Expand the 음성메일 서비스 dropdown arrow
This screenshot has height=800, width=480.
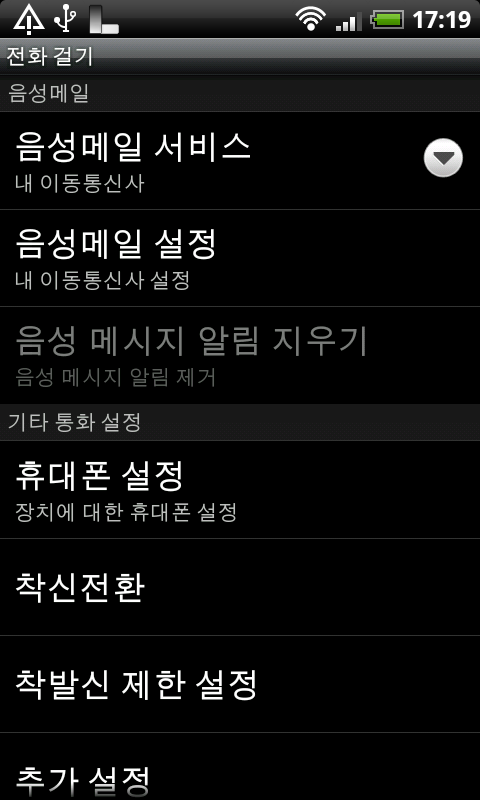(x=443, y=158)
